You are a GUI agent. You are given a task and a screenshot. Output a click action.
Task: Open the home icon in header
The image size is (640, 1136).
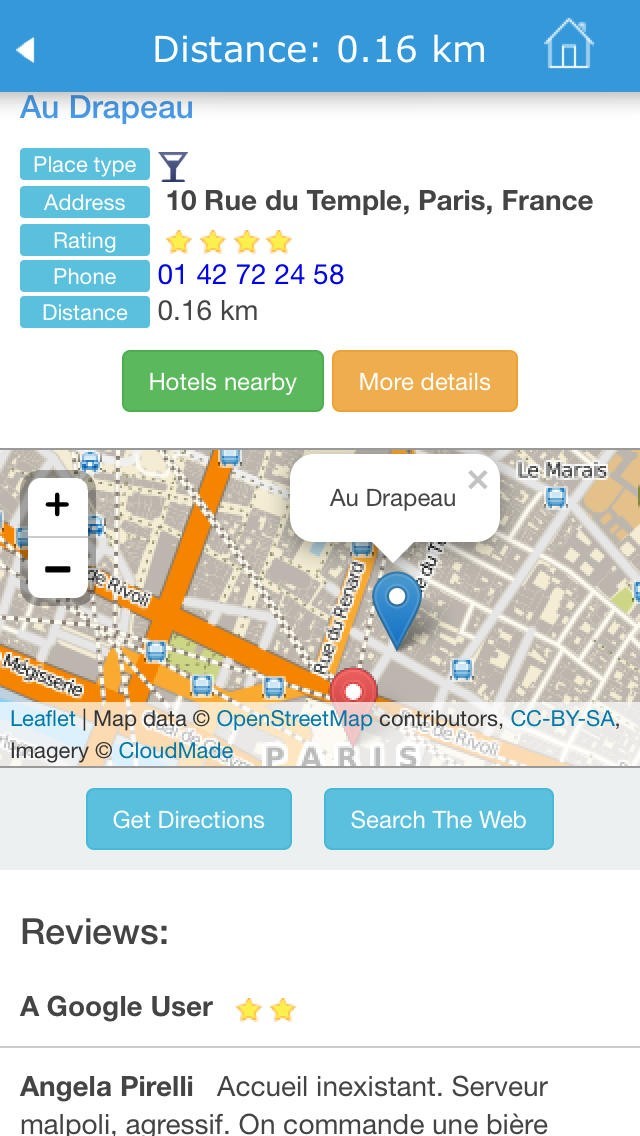(x=568, y=46)
